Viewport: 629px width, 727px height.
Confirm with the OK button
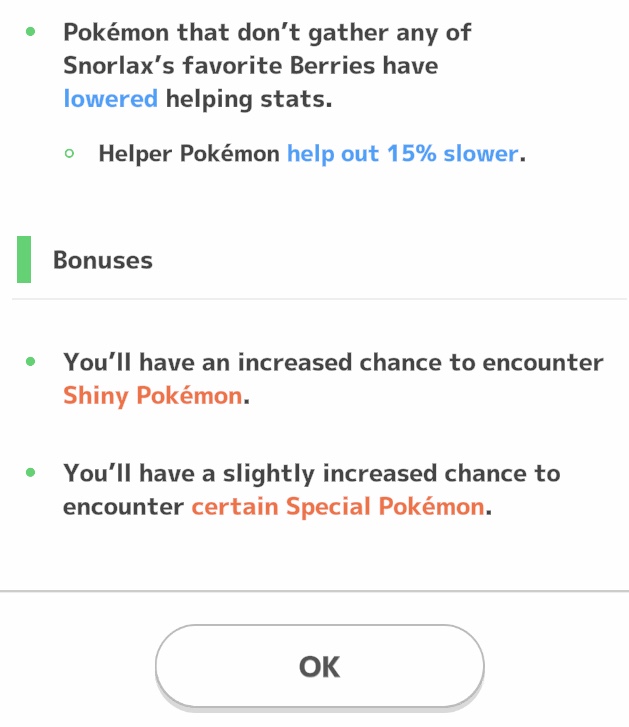click(x=320, y=666)
